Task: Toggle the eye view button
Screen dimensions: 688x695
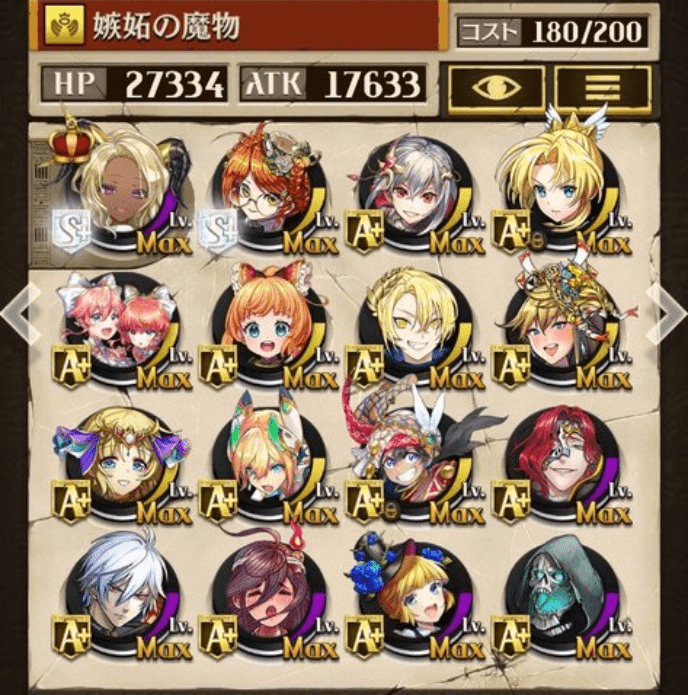Action: [x=496, y=88]
